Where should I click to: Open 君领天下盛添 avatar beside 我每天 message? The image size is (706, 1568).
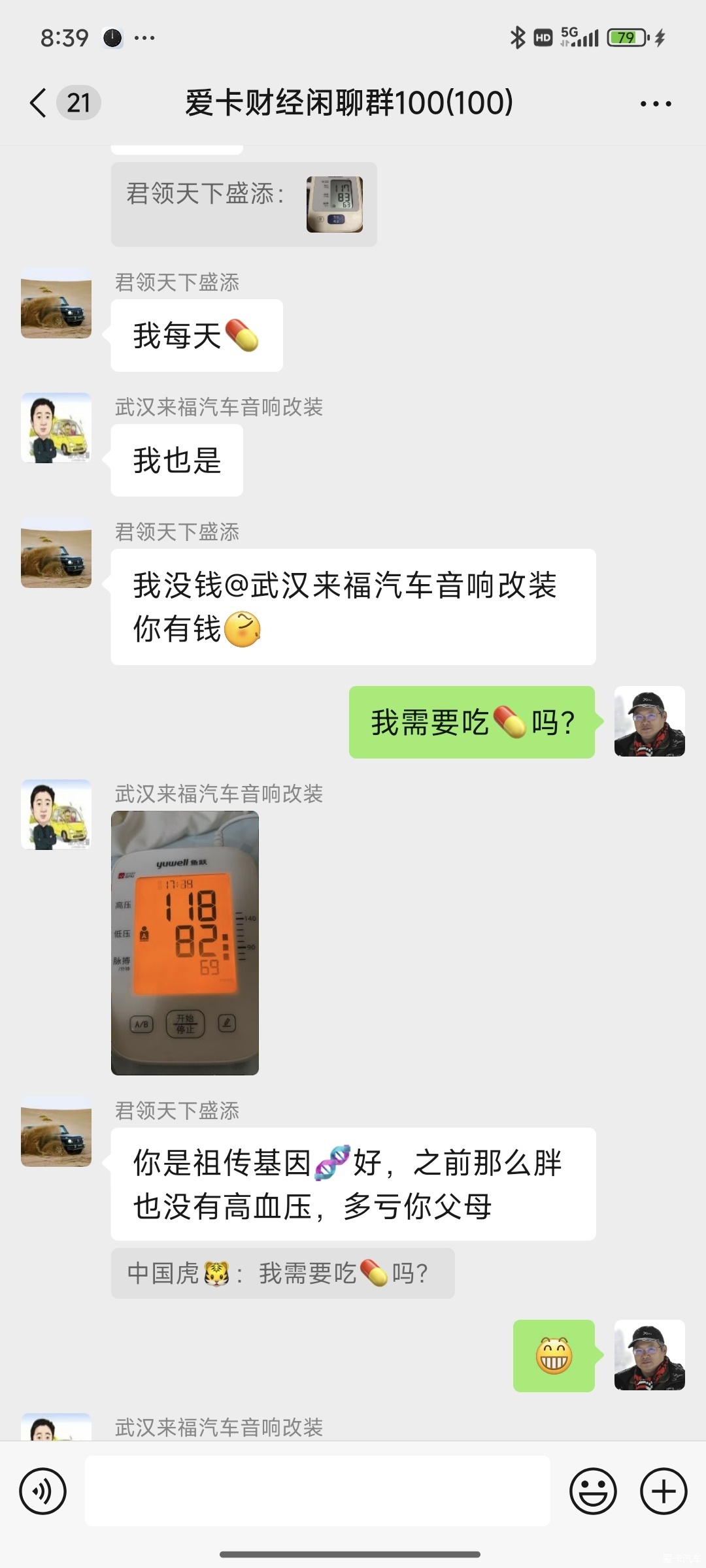(56, 303)
